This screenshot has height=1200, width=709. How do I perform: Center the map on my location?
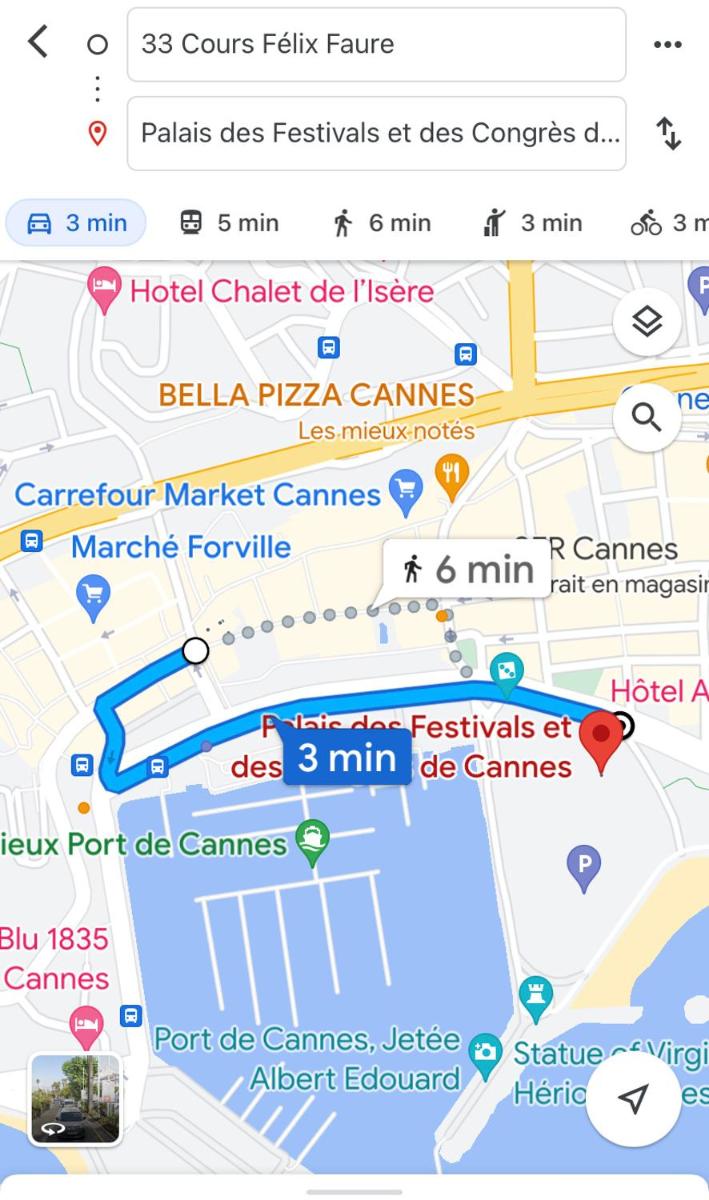[632, 1098]
